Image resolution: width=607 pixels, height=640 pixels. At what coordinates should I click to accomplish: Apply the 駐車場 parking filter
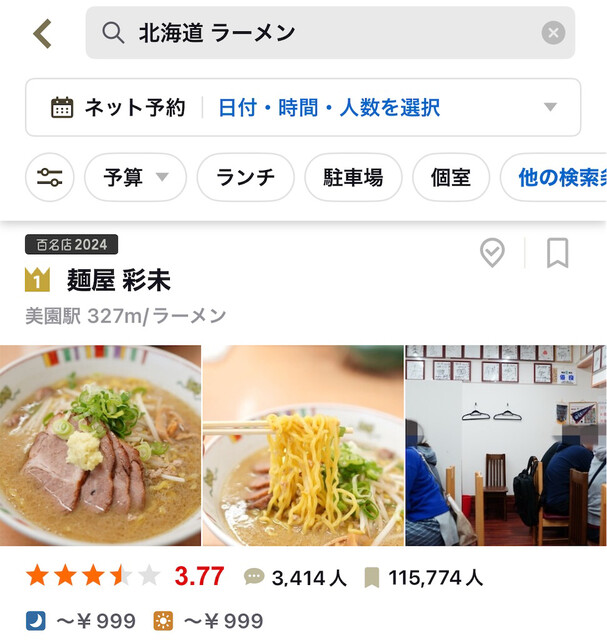[353, 178]
